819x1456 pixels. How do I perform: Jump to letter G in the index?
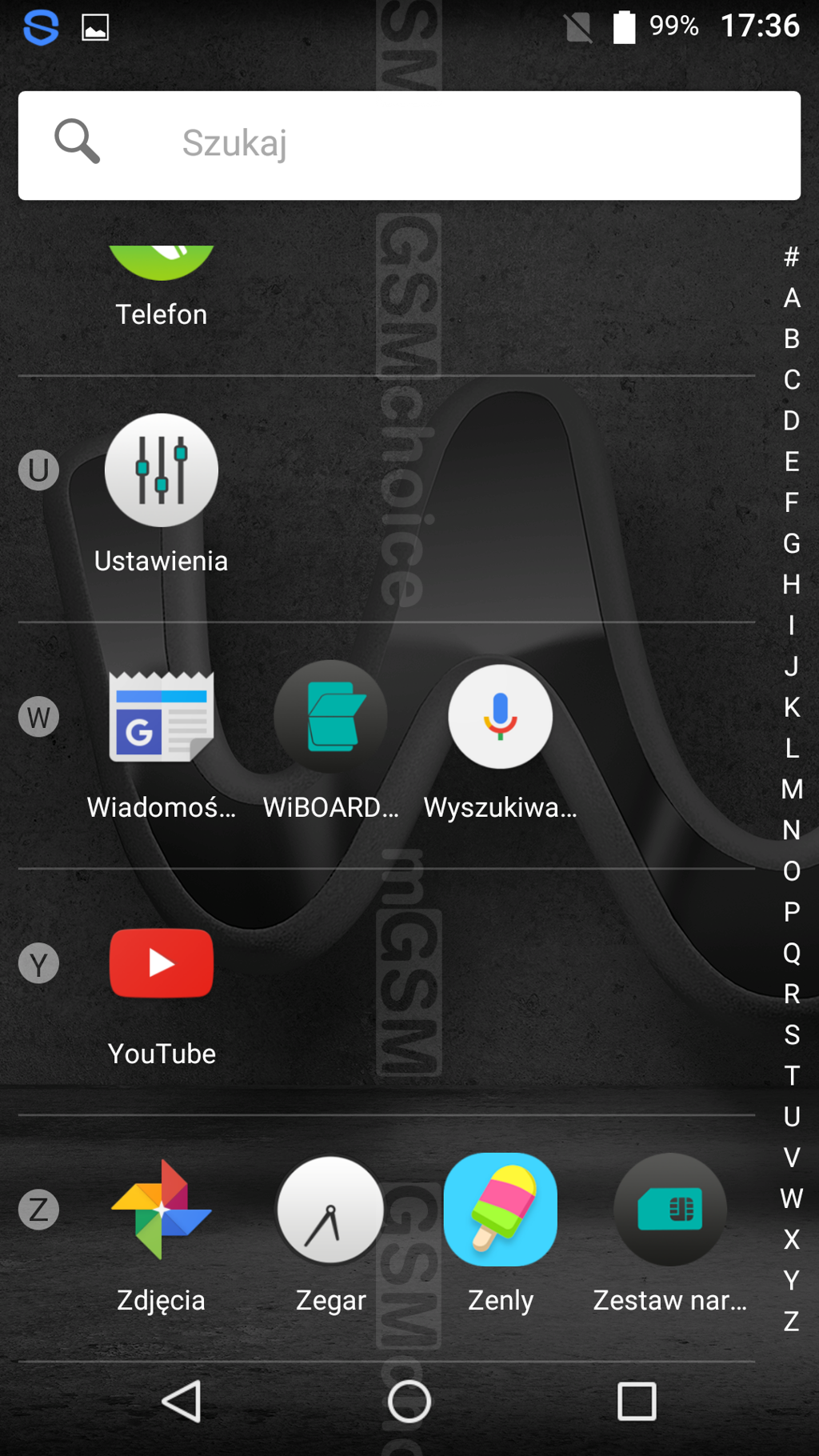(x=791, y=543)
